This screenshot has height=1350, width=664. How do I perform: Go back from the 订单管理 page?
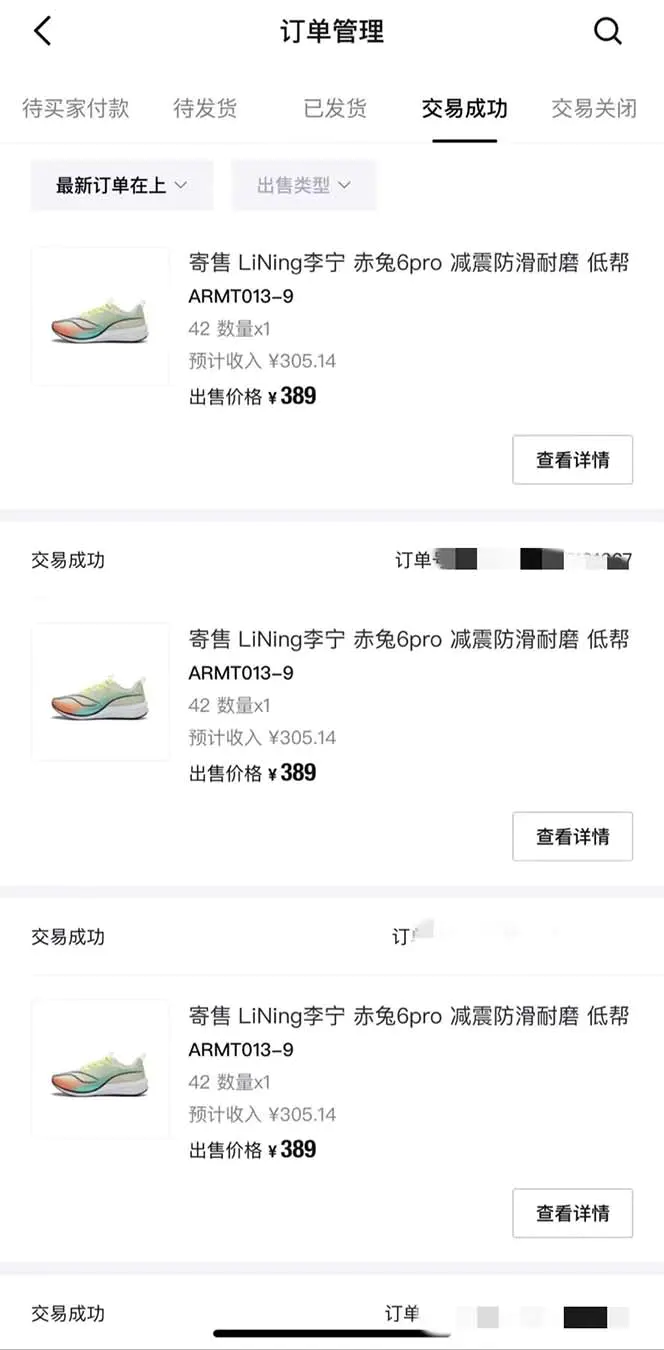pyautogui.click(x=42, y=31)
